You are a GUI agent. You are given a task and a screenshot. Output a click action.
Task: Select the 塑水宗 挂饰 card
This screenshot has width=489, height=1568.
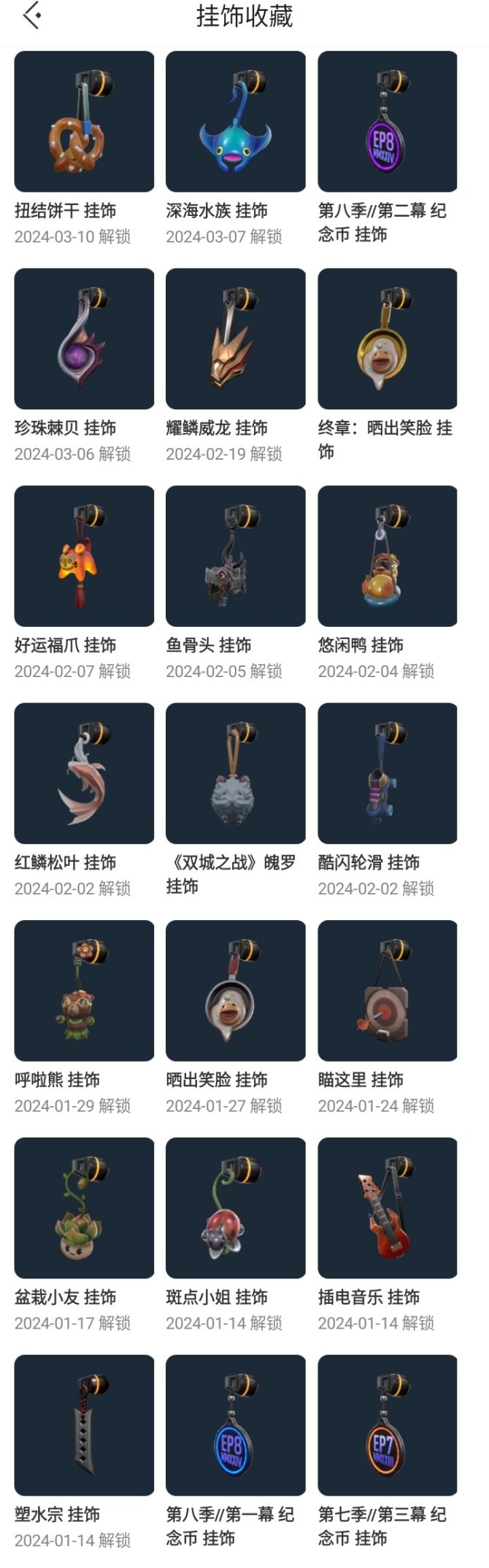[84, 1425]
